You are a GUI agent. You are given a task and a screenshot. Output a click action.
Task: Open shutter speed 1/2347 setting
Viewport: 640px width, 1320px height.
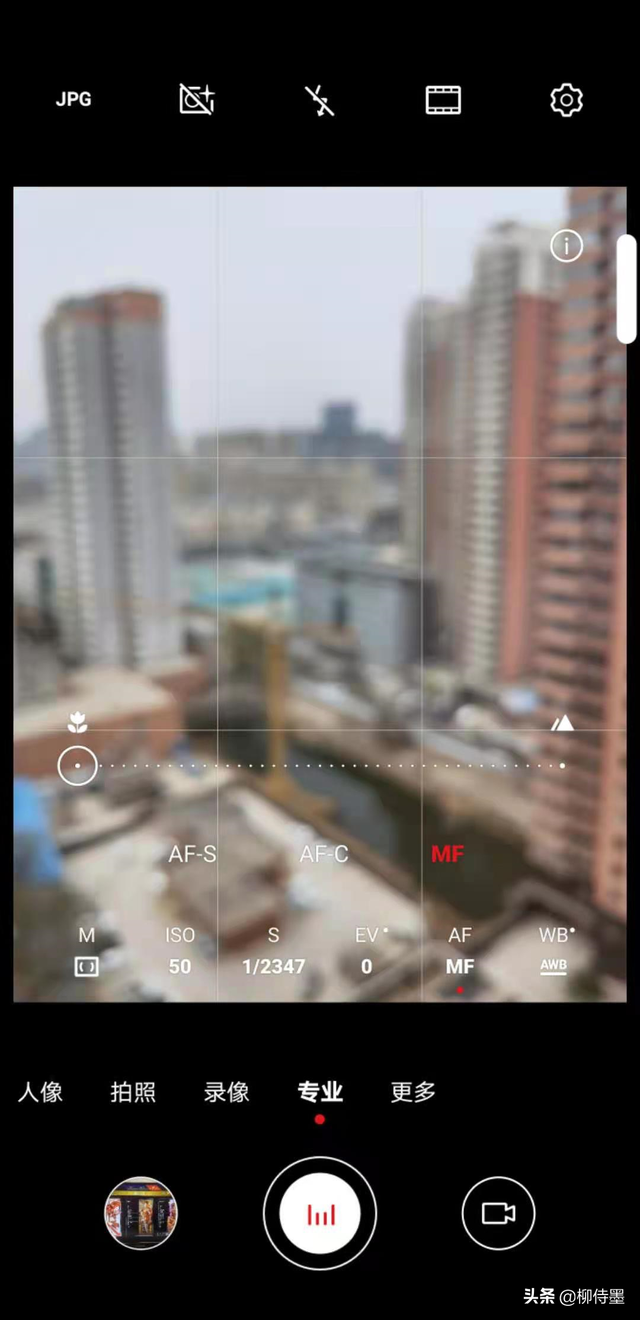(x=273, y=951)
